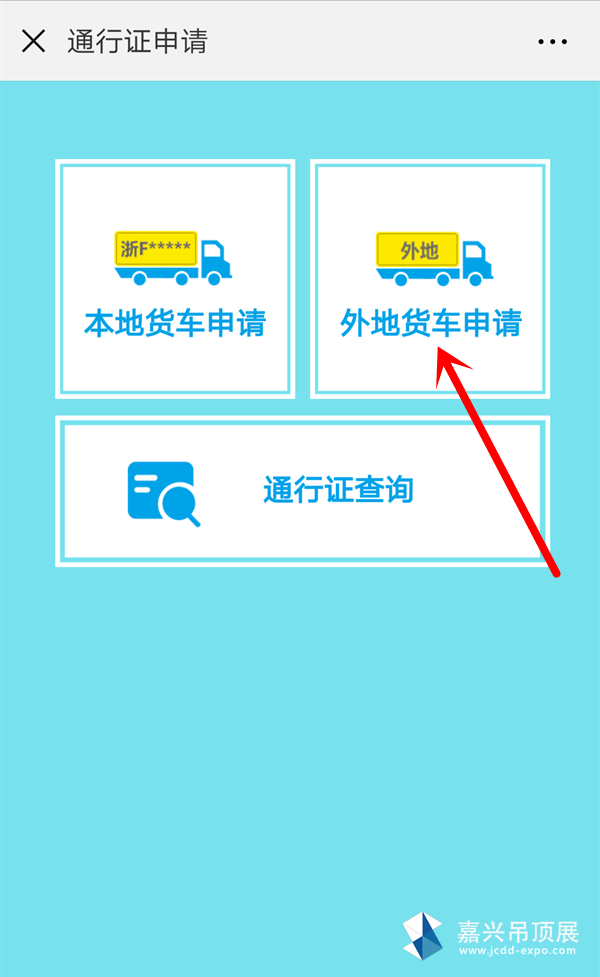Image resolution: width=600 pixels, height=977 pixels.
Task: Close the 通行证申请 page
Action: click(34, 41)
